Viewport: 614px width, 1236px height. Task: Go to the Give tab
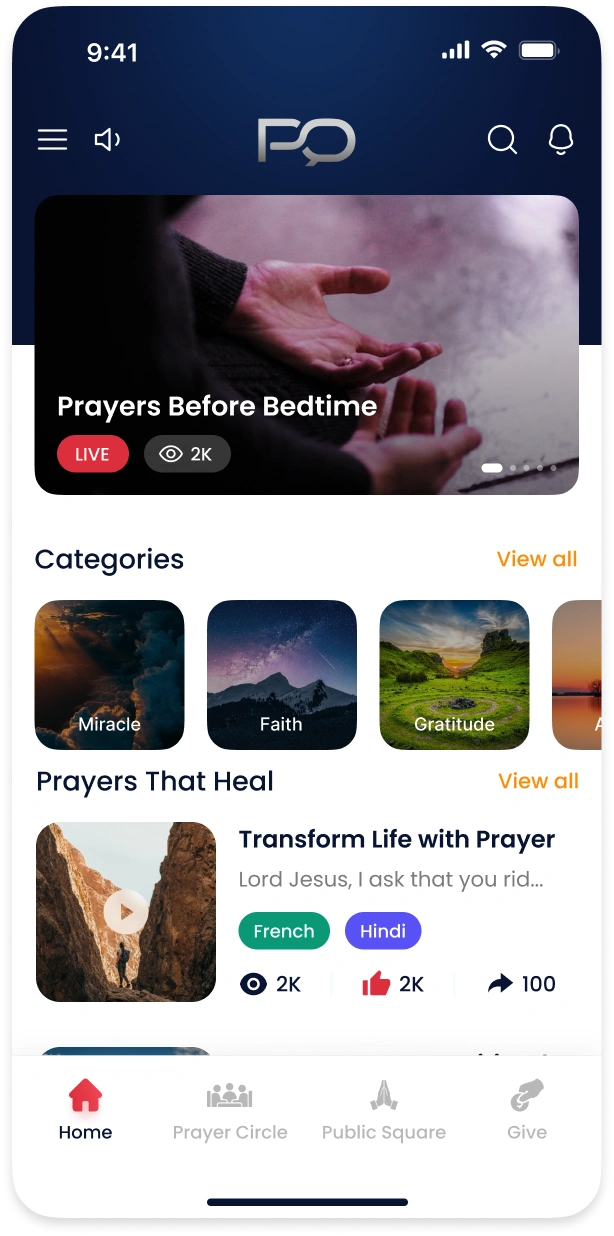(527, 1110)
